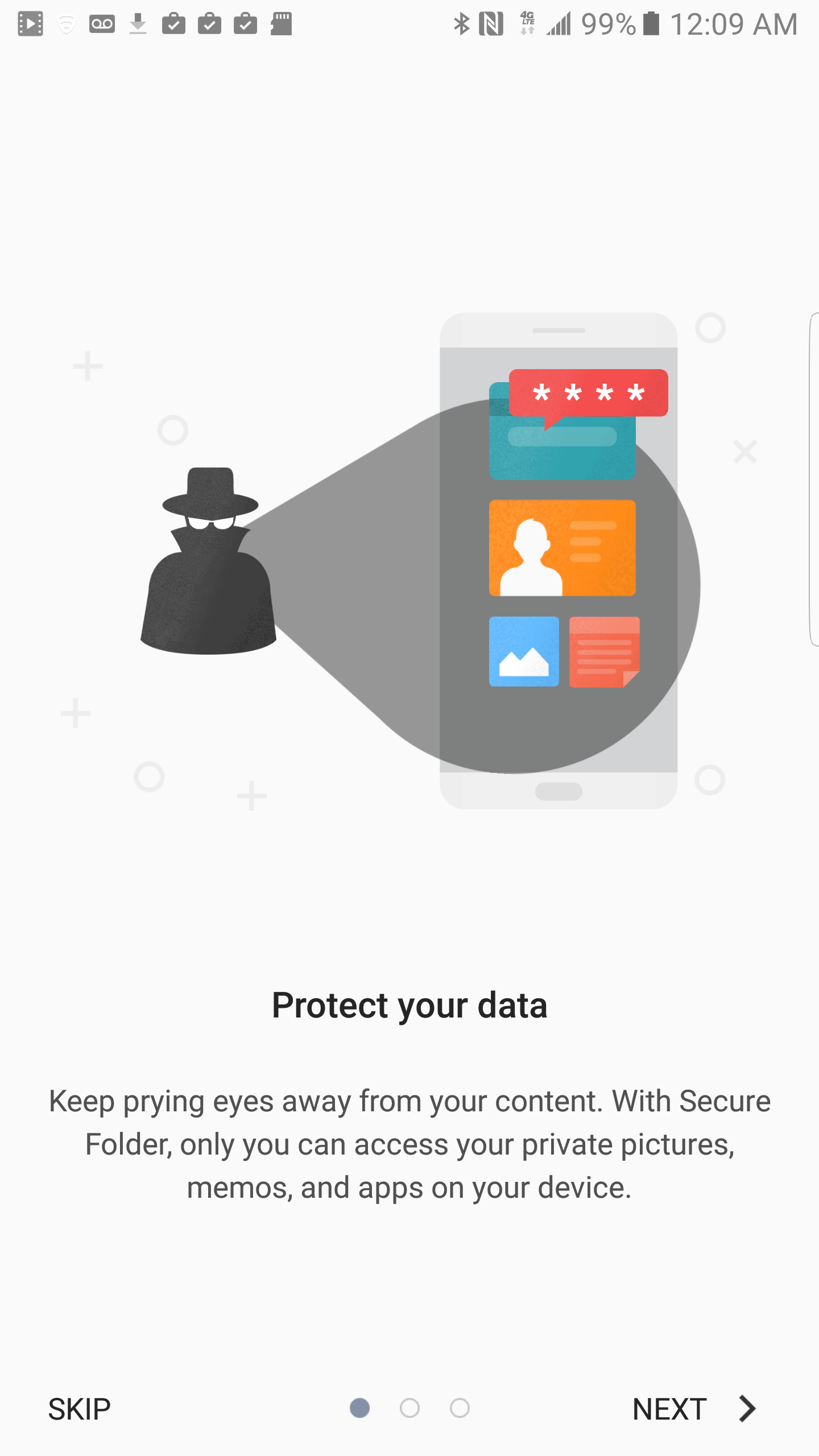Skip the Secure Folder introduction
The height and width of the screenshot is (1456, 819).
(79, 1409)
